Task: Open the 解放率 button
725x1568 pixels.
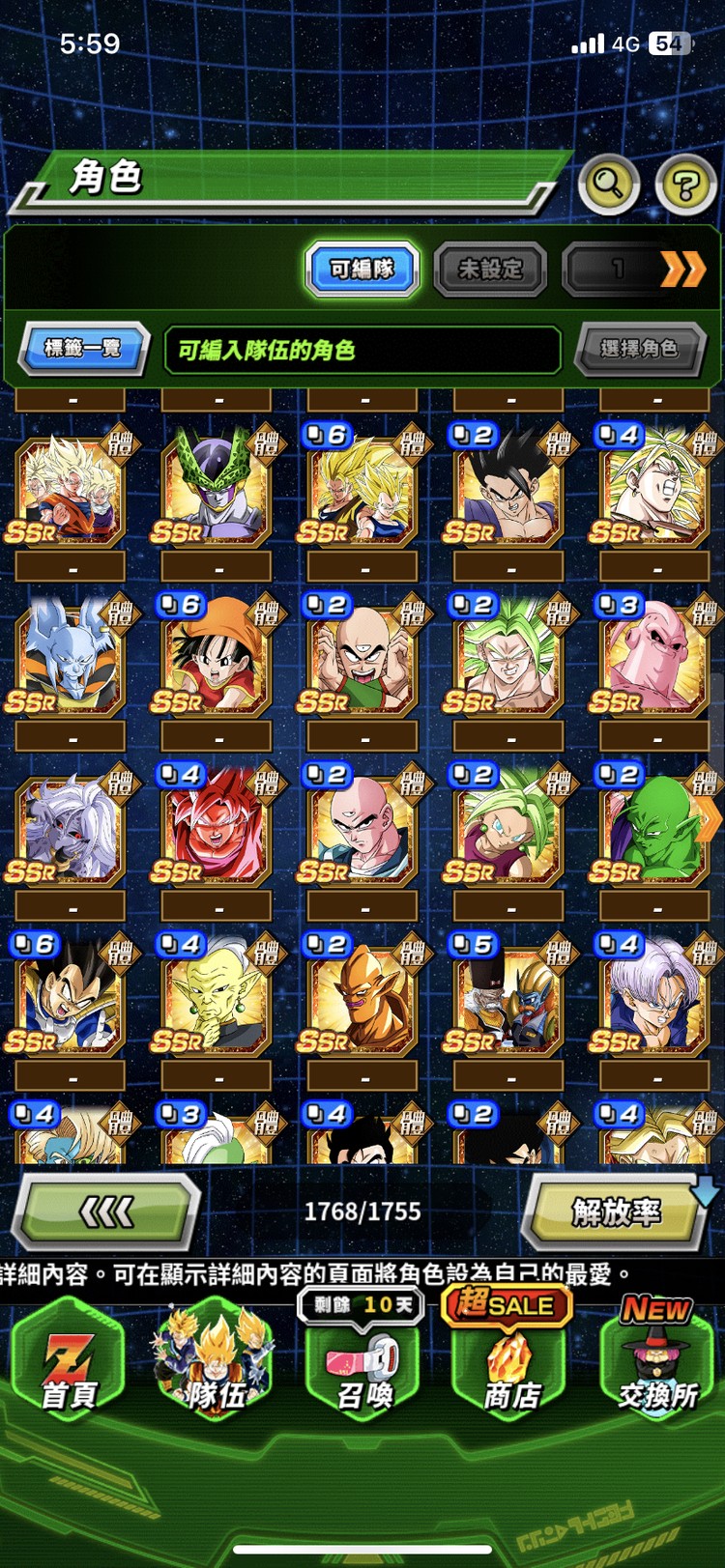Action: click(616, 1211)
